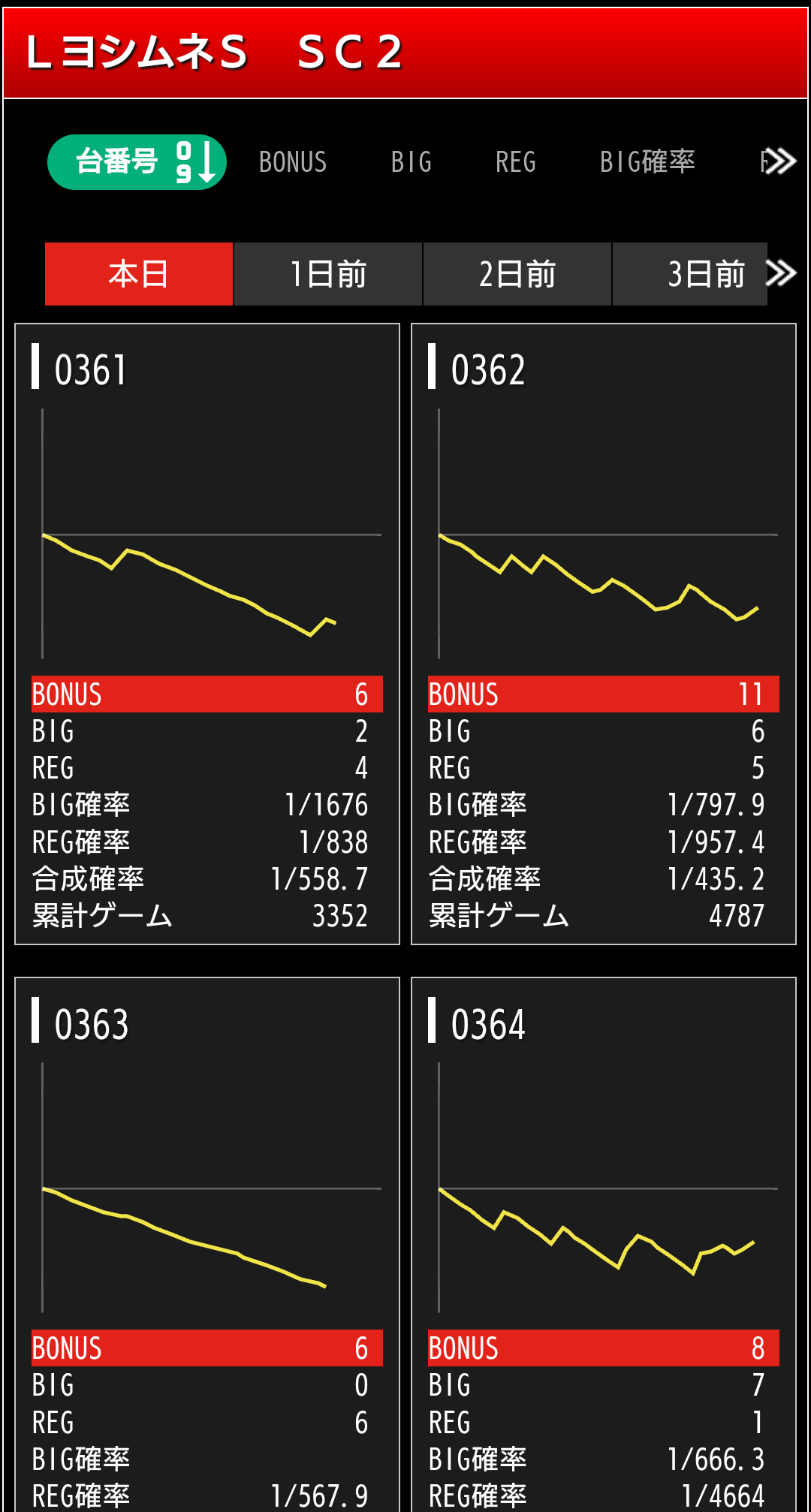The width and height of the screenshot is (811, 1512).
Task: Sort machines by BIG確率
Action: [647, 162]
